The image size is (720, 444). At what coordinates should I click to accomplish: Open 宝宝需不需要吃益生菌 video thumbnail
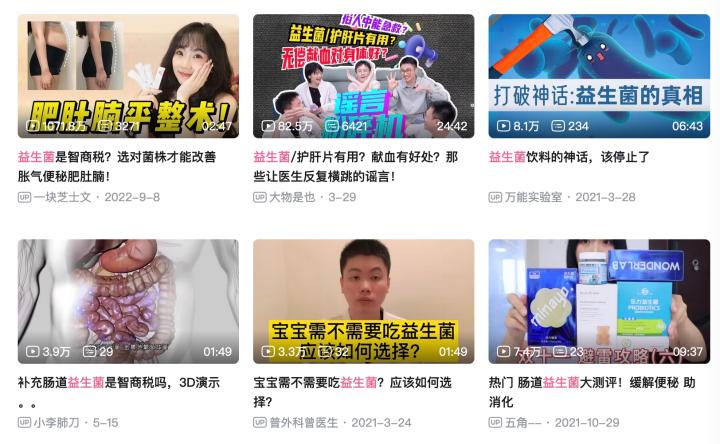click(x=362, y=300)
